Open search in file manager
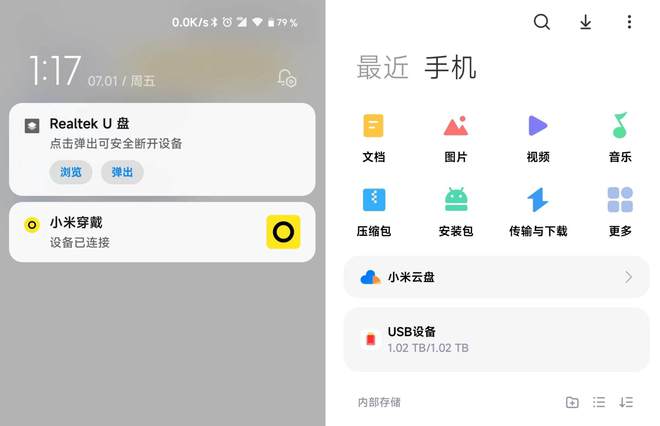This screenshot has height=426, width=660. point(542,22)
